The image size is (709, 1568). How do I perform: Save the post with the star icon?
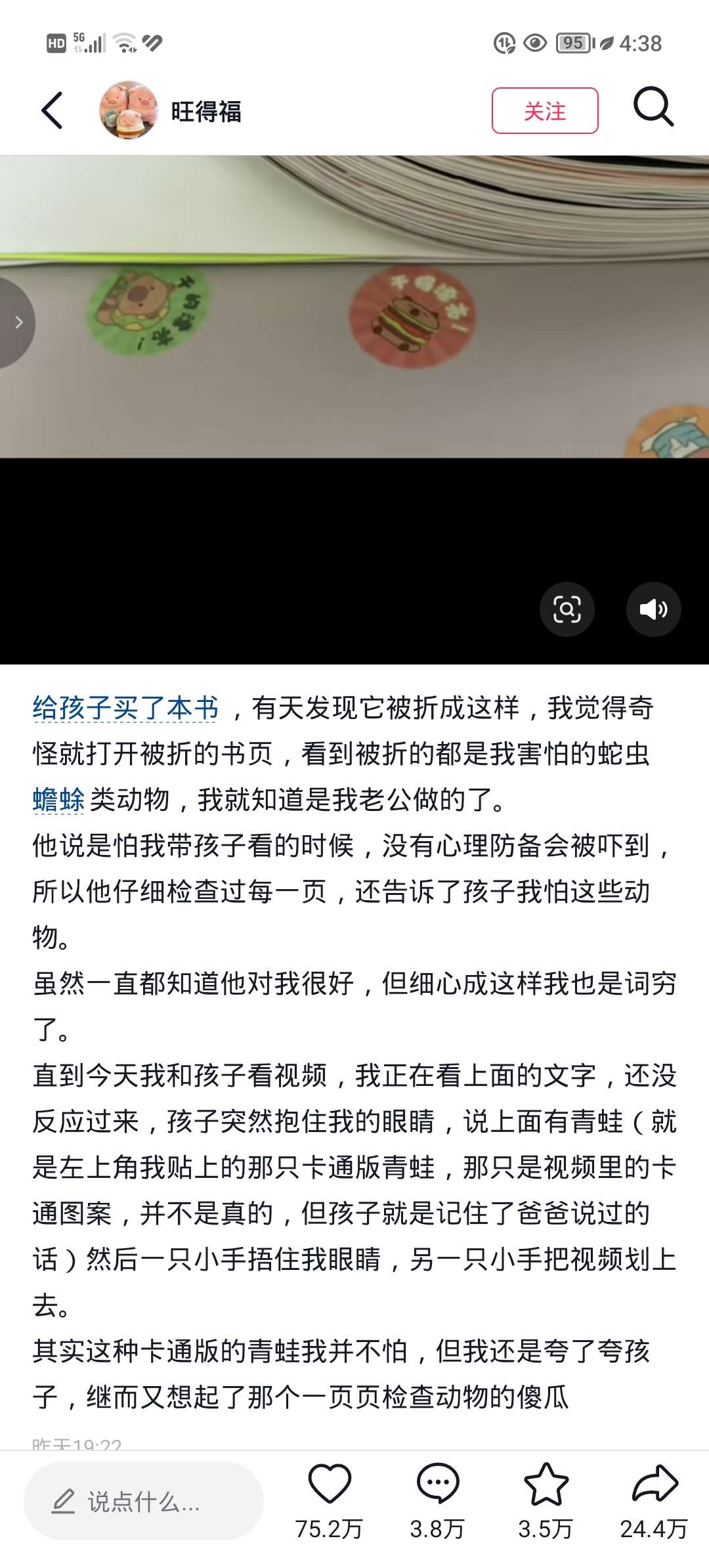pyautogui.click(x=546, y=1485)
